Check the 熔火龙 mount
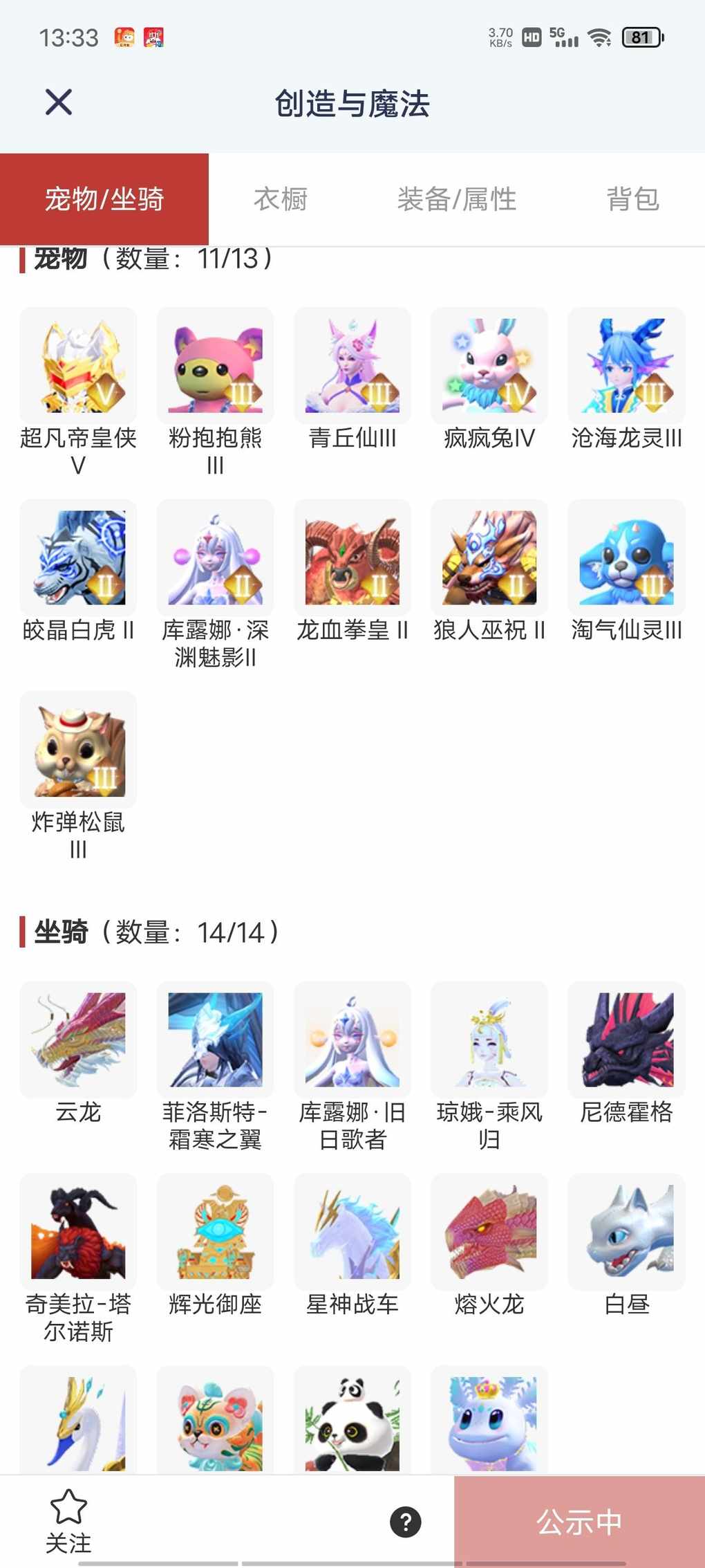The height and width of the screenshot is (1568, 705). pyautogui.click(x=489, y=1232)
